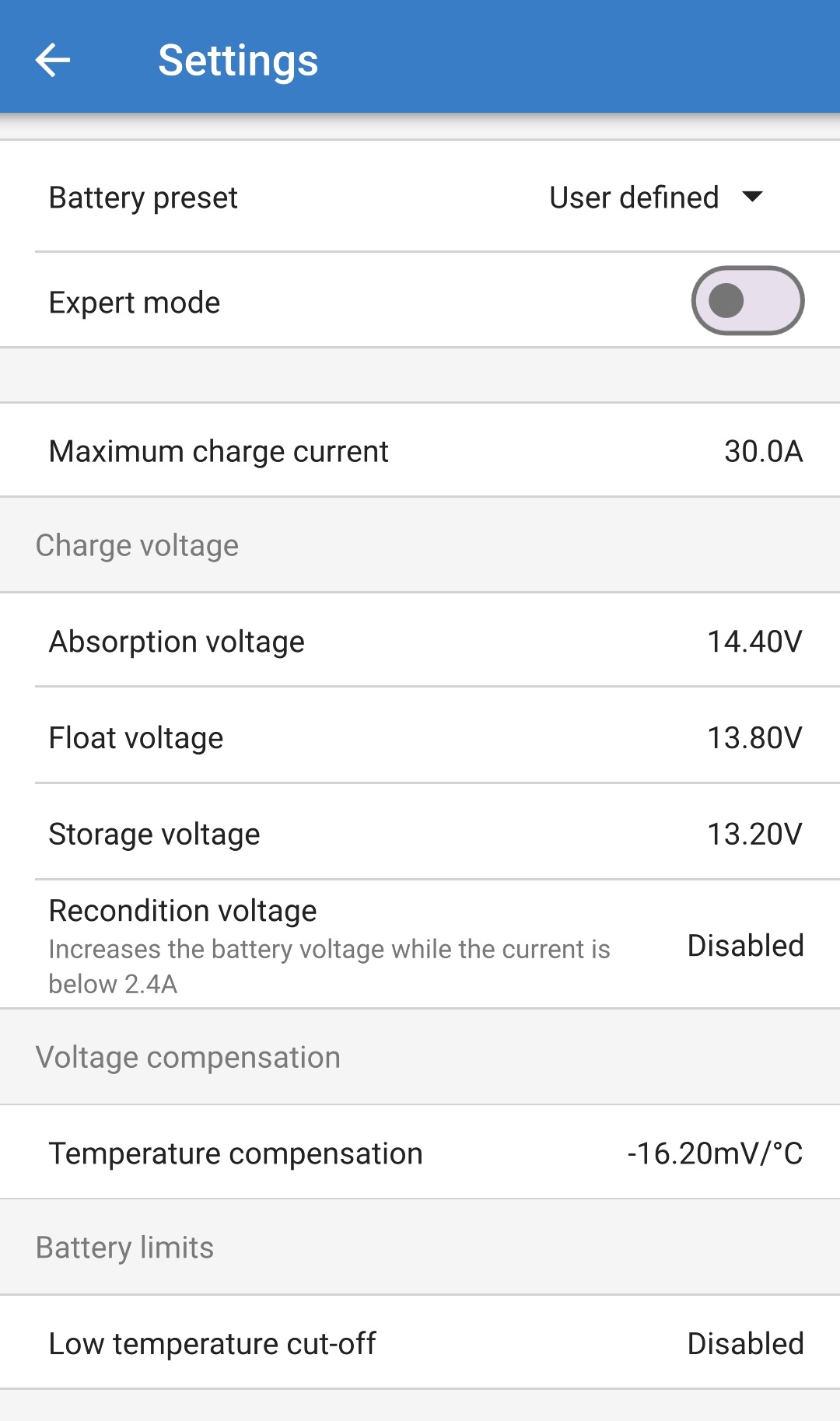Click the Voltage compensation section header
840x1421 pixels.
[189, 1056]
